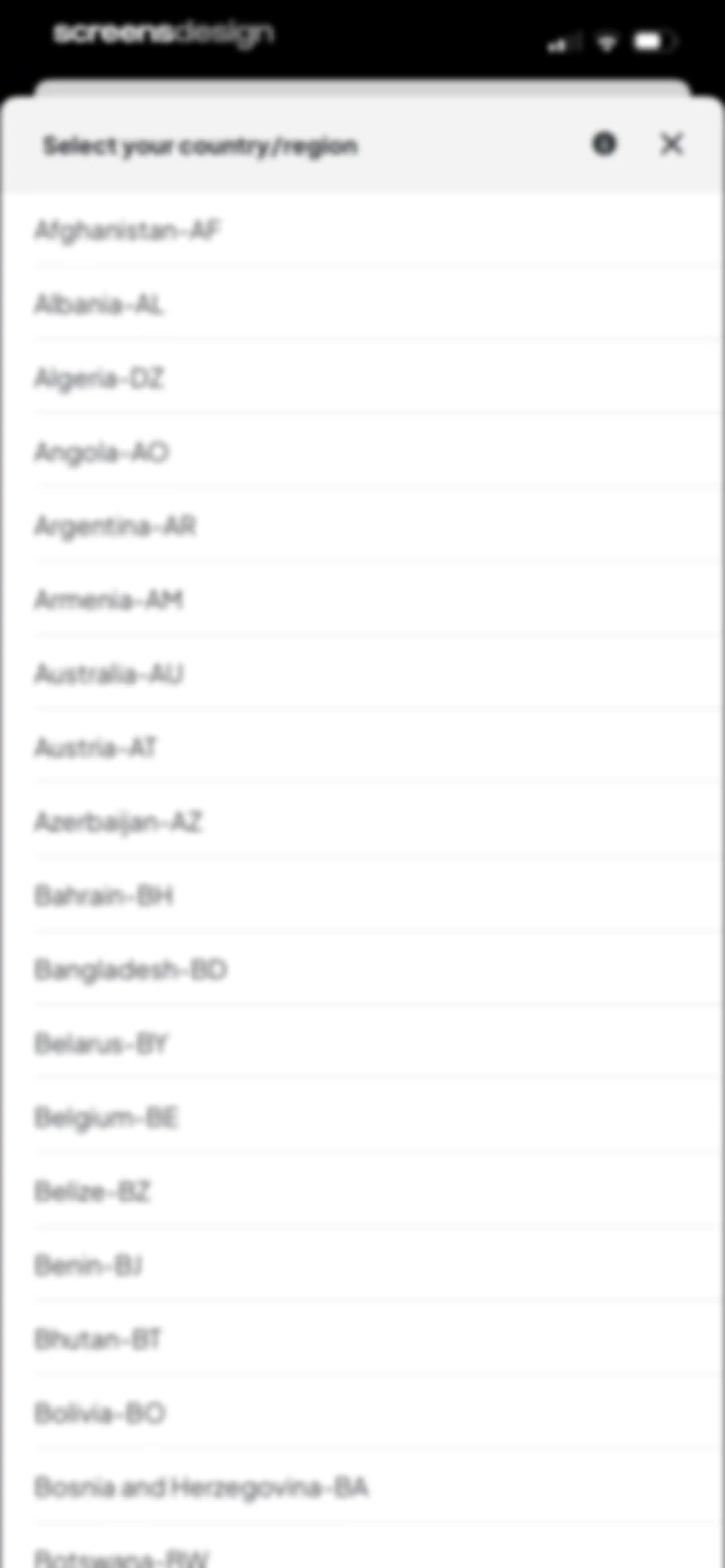Pick Azerbaijan-AZ
Image resolution: width=725 pixels, height=1568 pixels.
click(362, 822)
